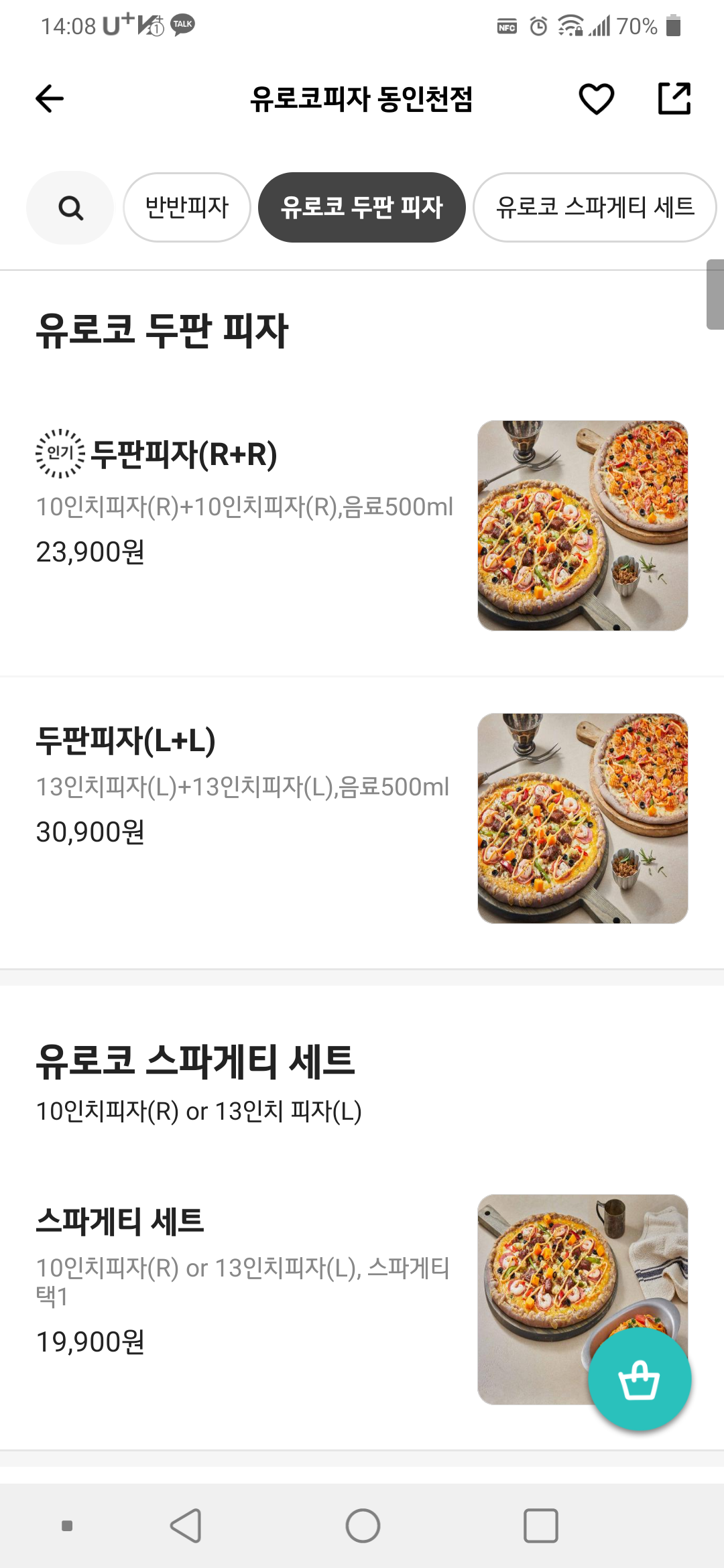Share the 유로코피자 동인천점 store page
The height and width of the screenshot is (1568, 724).
click(674, 99)
